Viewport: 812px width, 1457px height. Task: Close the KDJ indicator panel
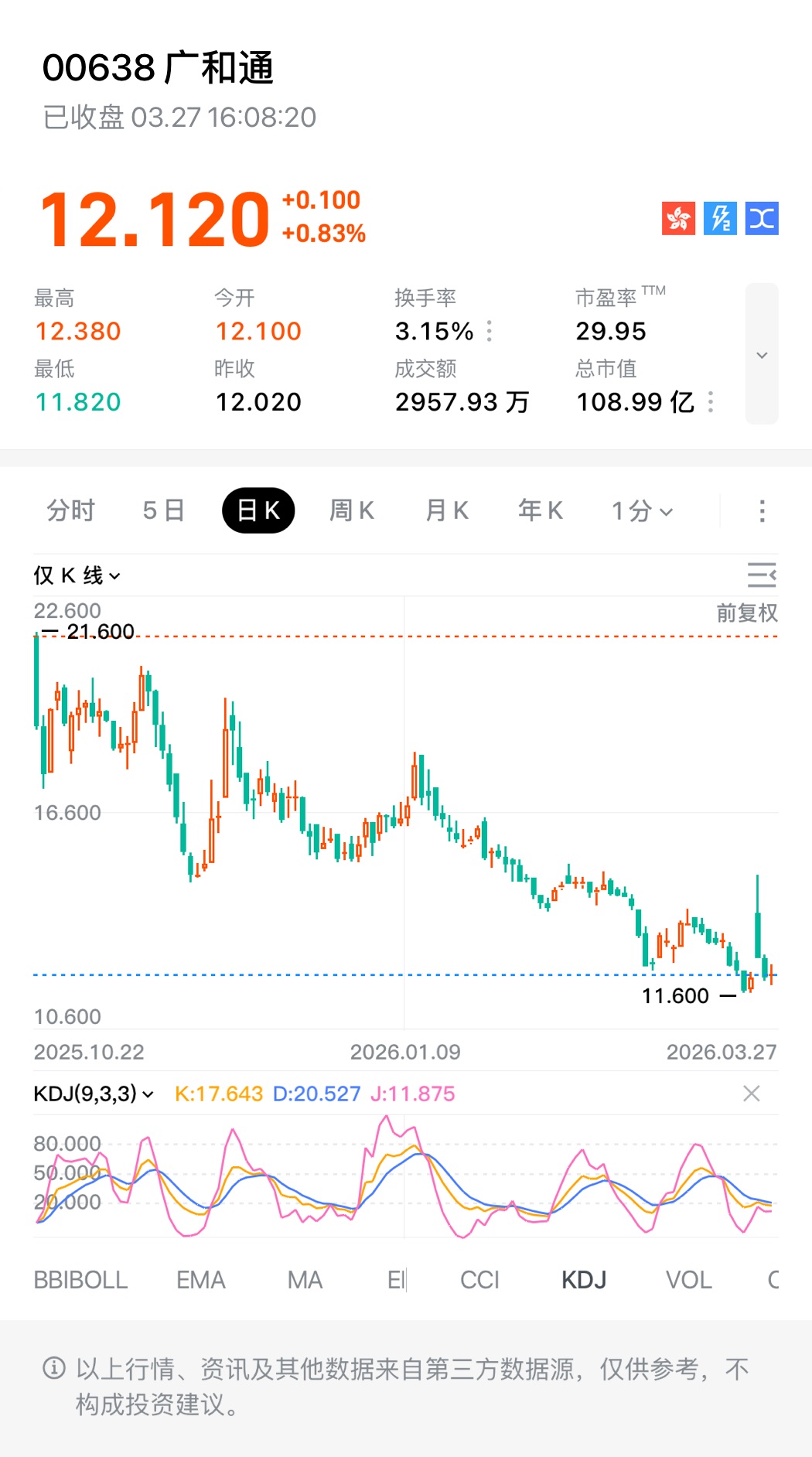[751, 1094]
